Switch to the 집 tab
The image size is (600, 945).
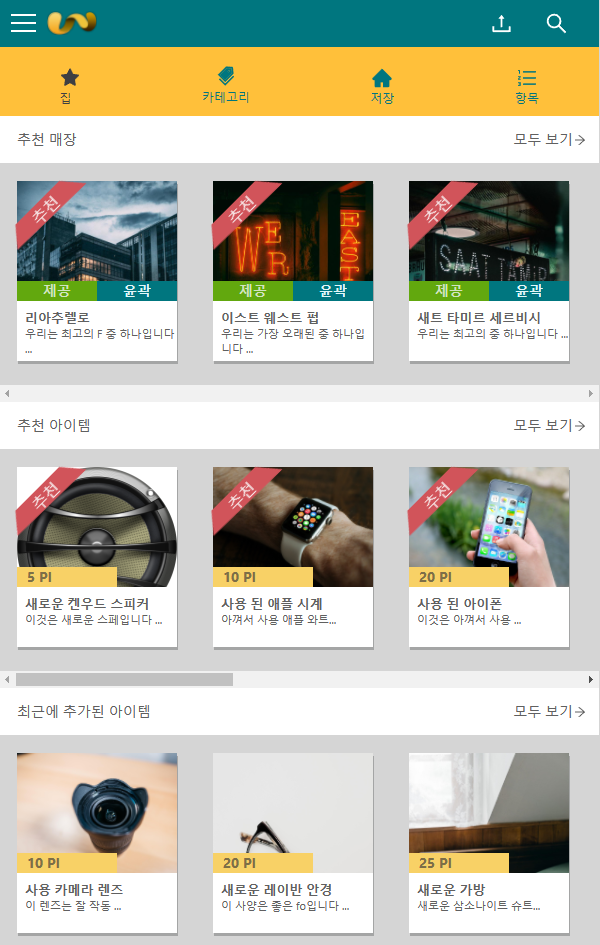[68, 85]
